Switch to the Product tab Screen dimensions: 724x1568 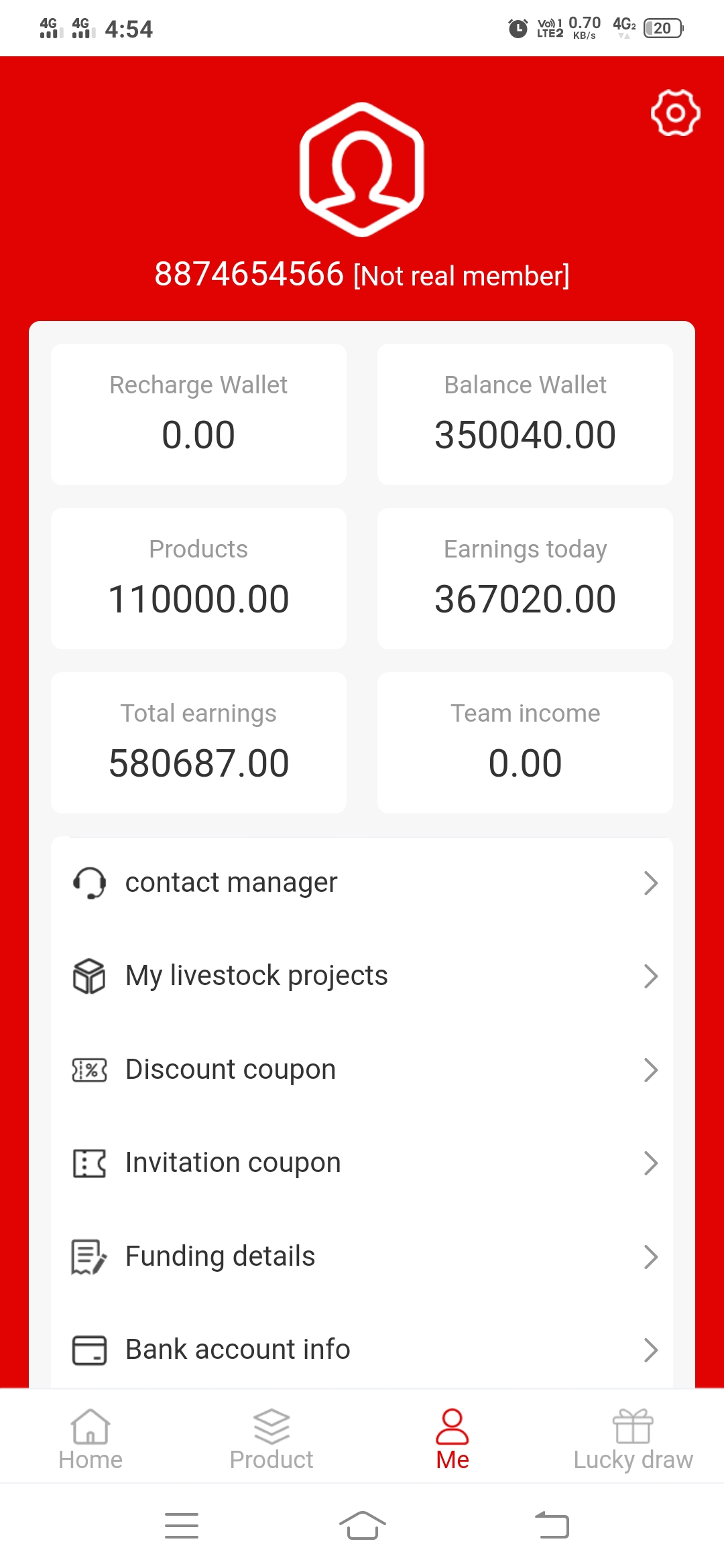(271, 1439)
